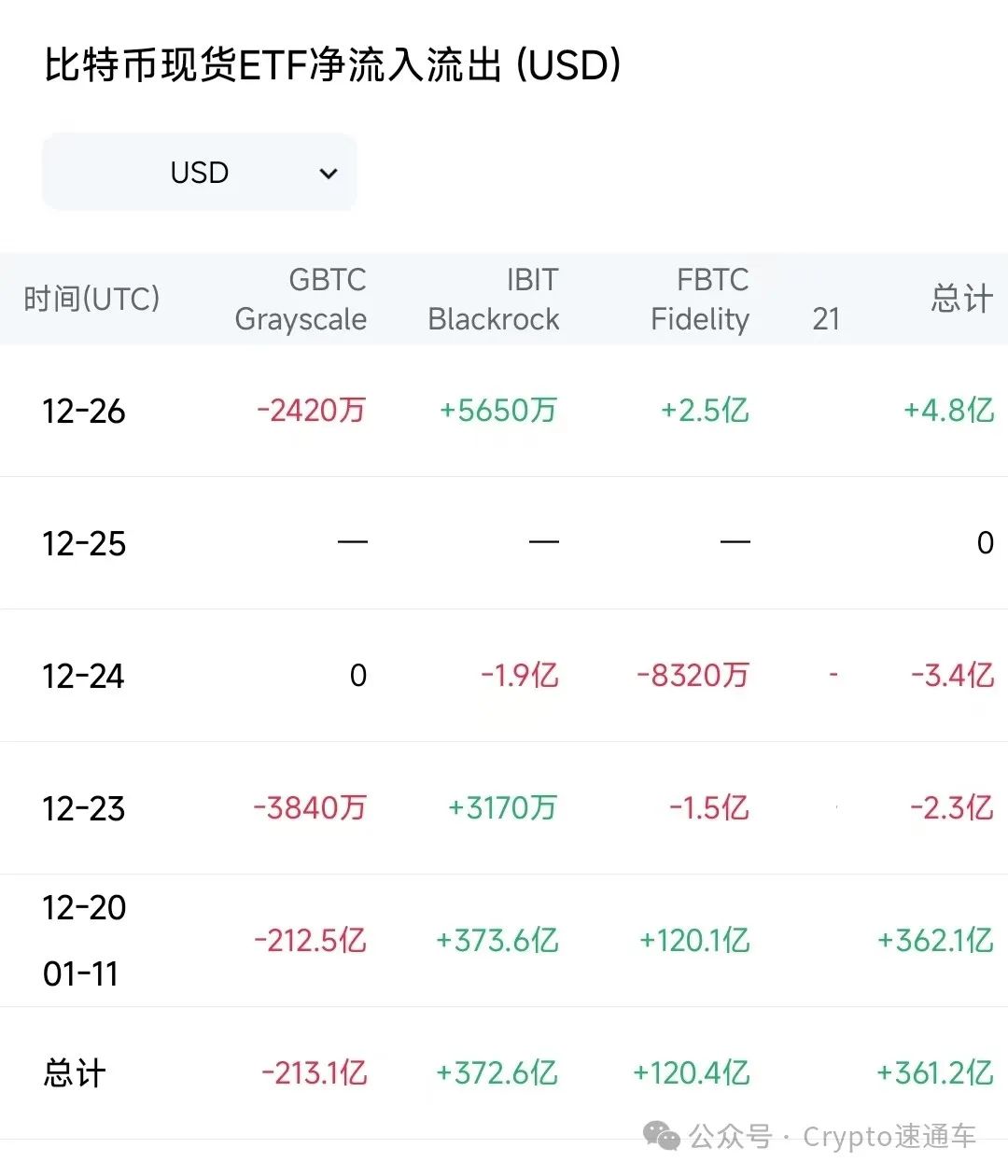Select the 12-26 date row
This screenshot has height=1176, width=1008.
point(85,412)
